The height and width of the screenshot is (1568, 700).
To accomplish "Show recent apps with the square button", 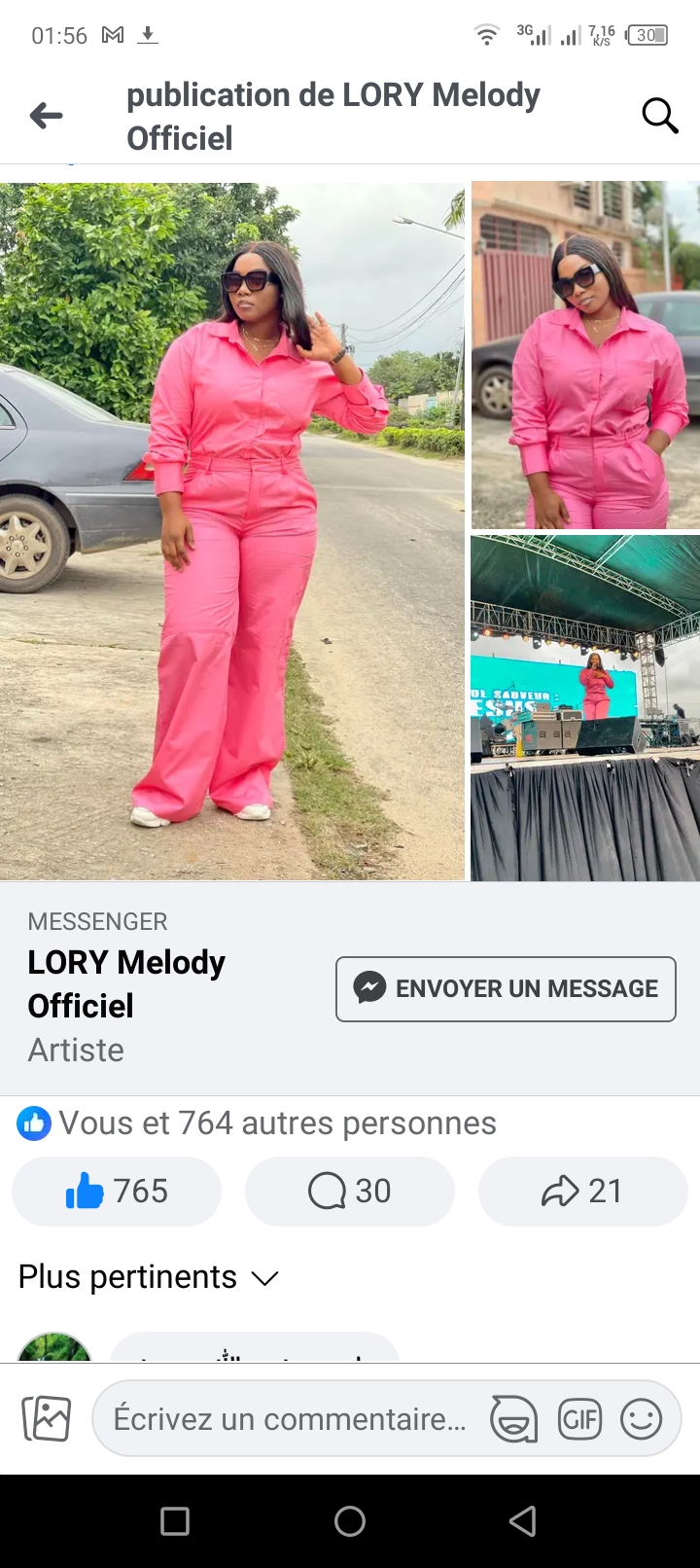I will click(175, 1521).
